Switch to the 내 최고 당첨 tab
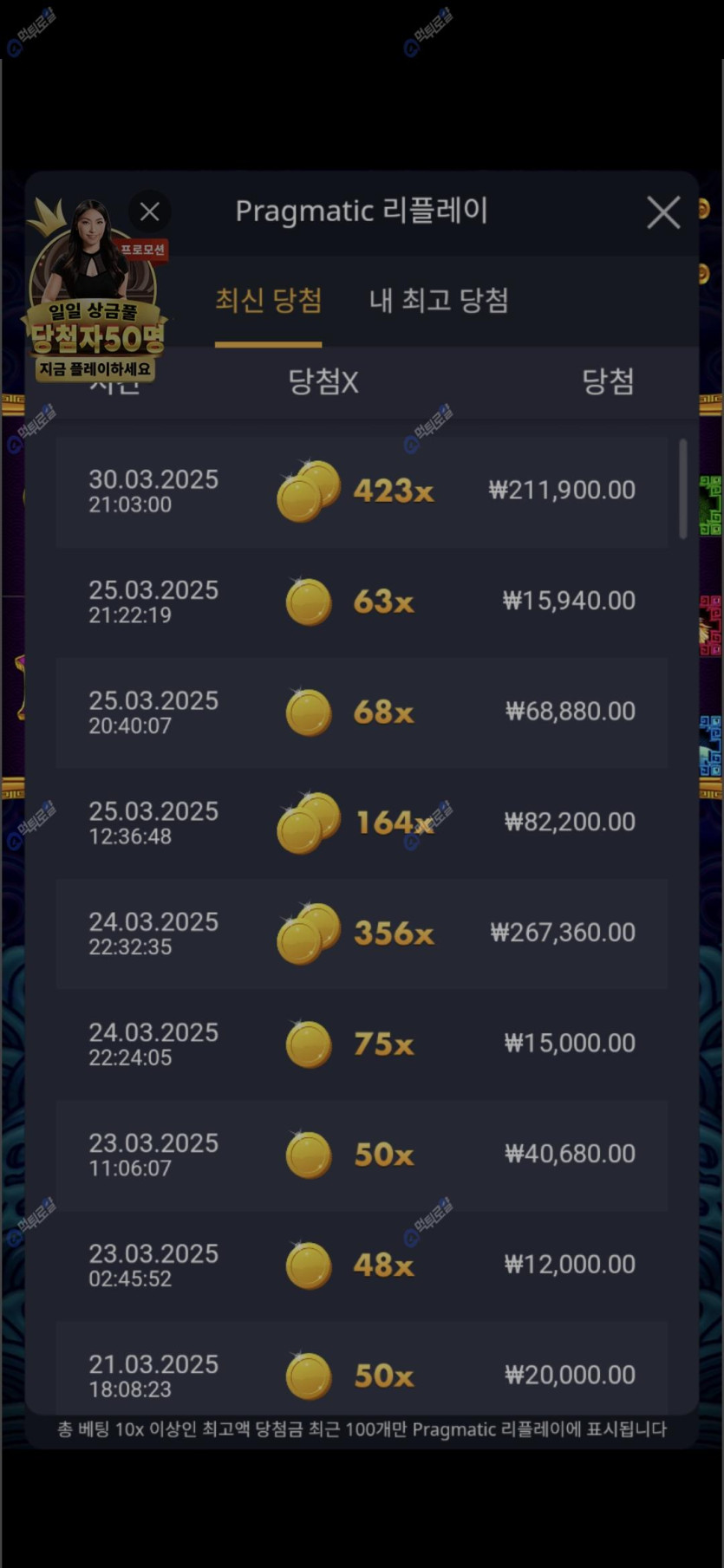724x1568 pixels. click(439, 301)
